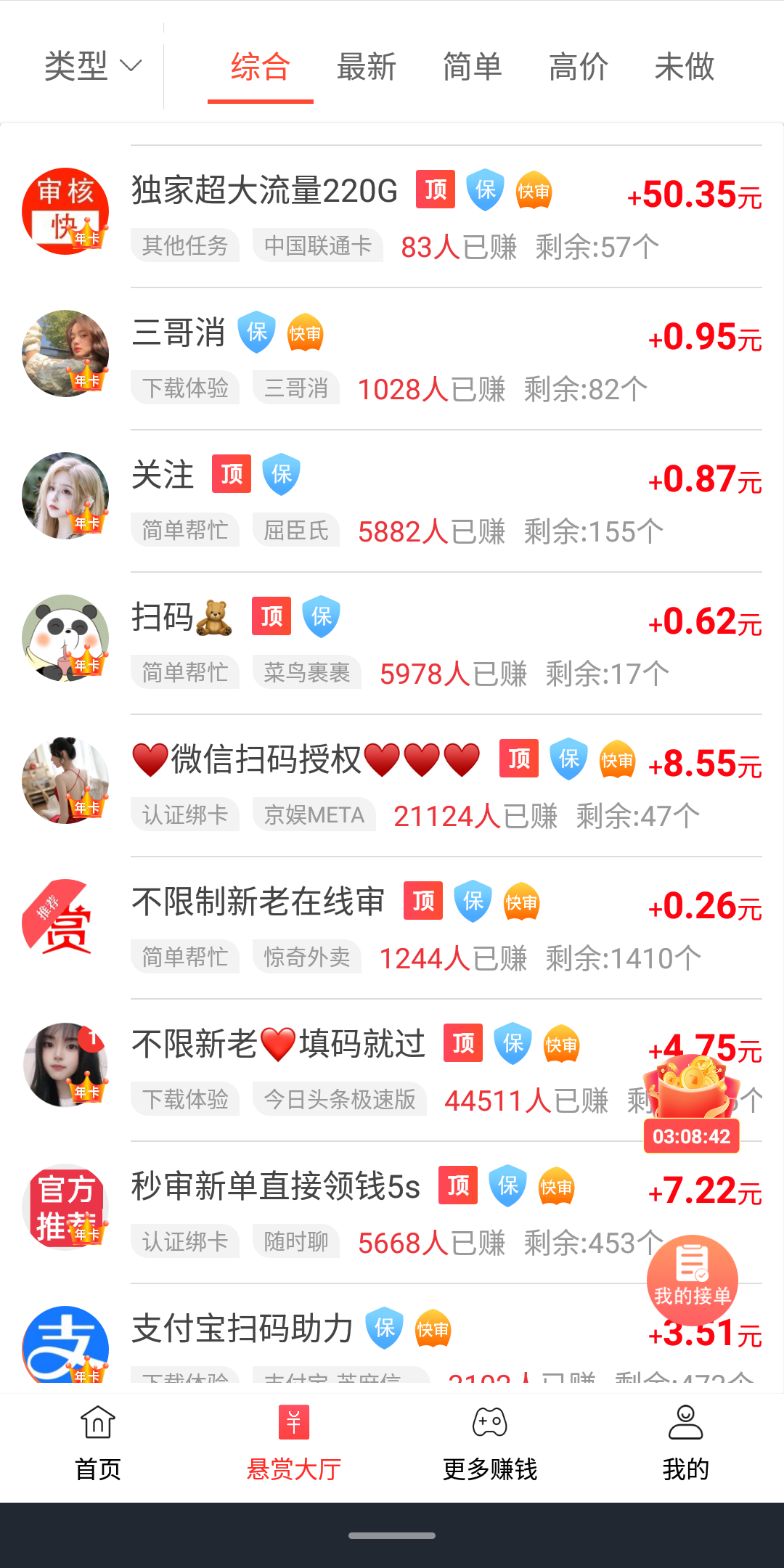The image size is (784, 1568).
Task: Expand the 类型 type dropdown
Action: (92, 67)
